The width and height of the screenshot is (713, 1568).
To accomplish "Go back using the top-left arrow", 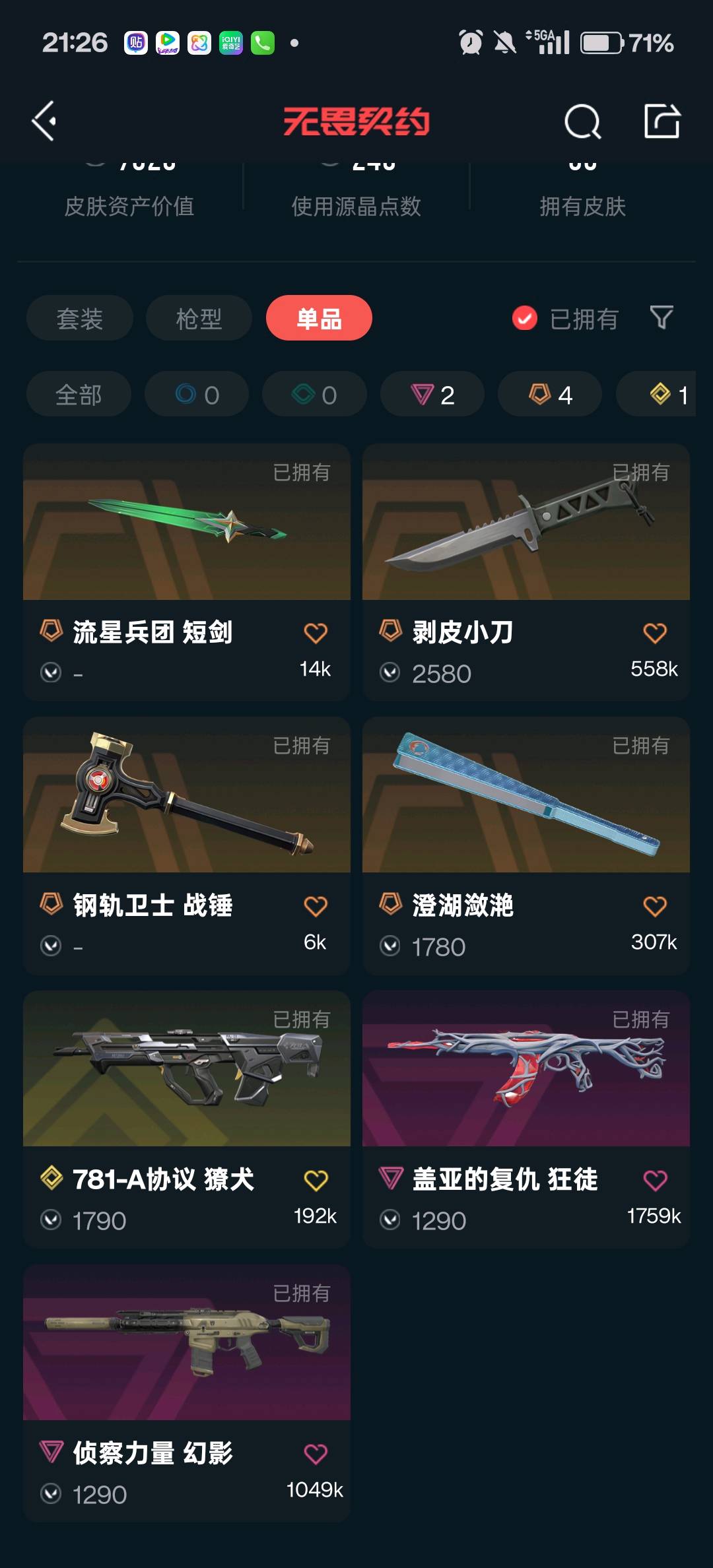I will point(44,121).
